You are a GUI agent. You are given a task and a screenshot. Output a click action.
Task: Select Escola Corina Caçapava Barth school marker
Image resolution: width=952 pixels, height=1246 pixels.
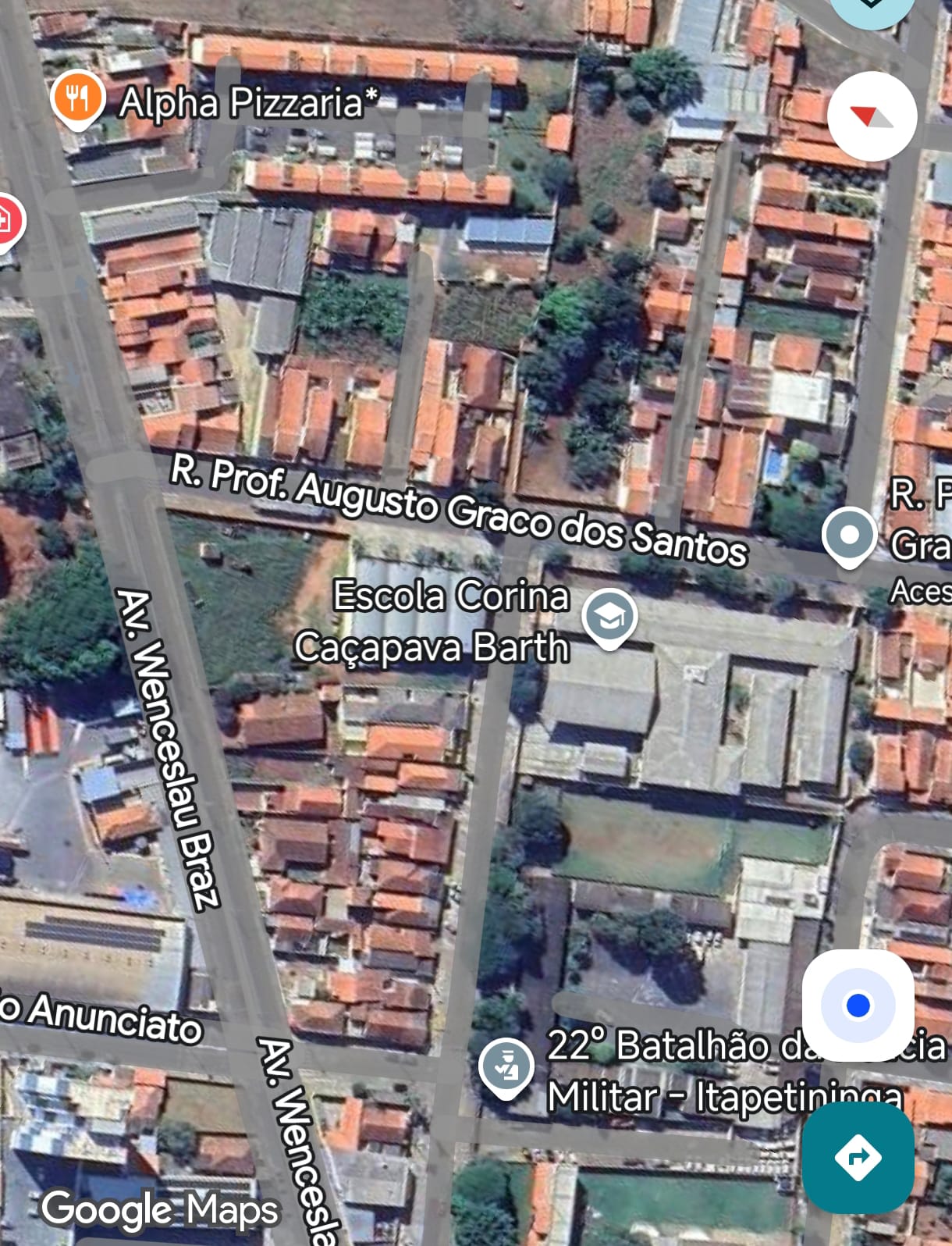pos(609,618)
